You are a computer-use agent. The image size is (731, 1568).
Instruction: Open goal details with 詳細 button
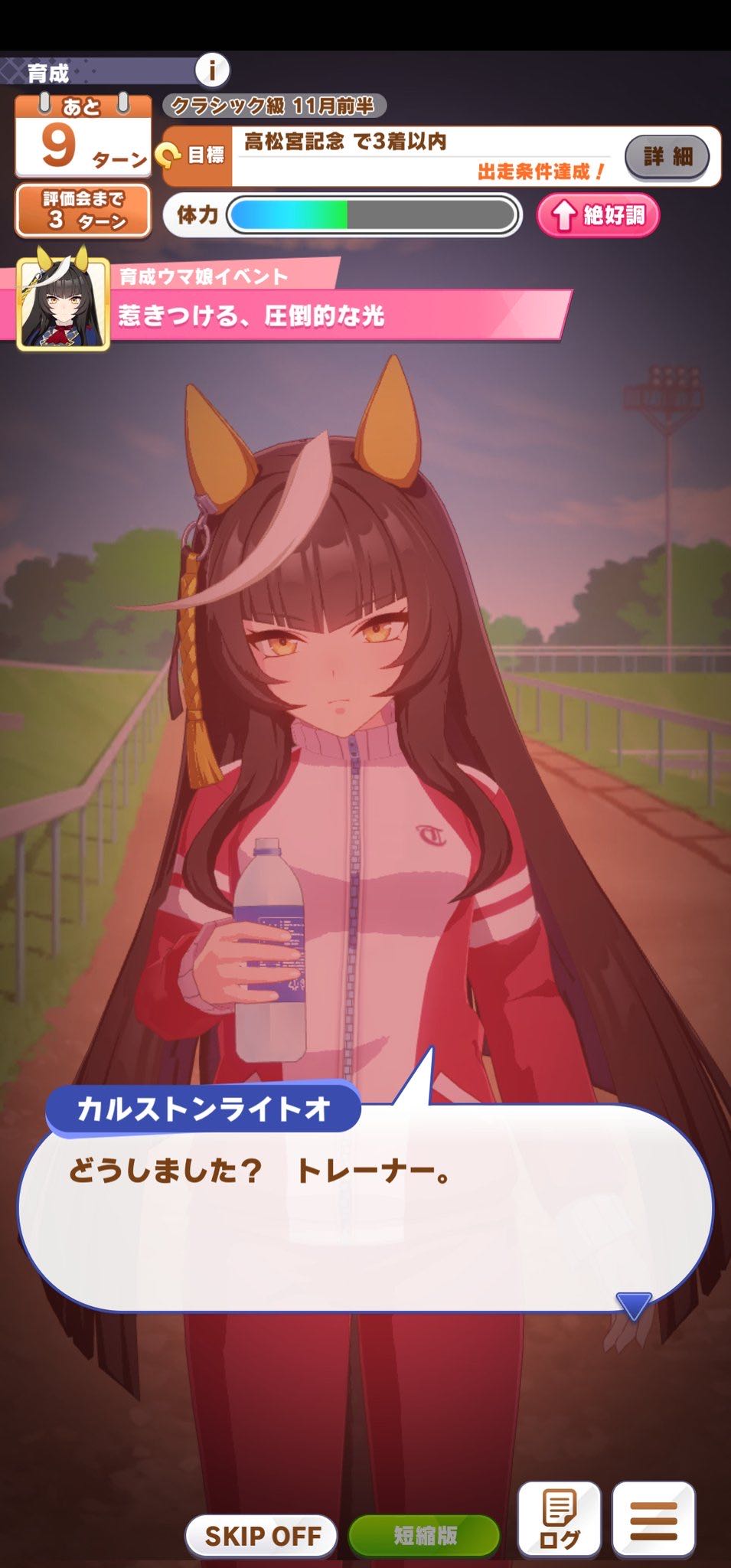pos(667,157)
